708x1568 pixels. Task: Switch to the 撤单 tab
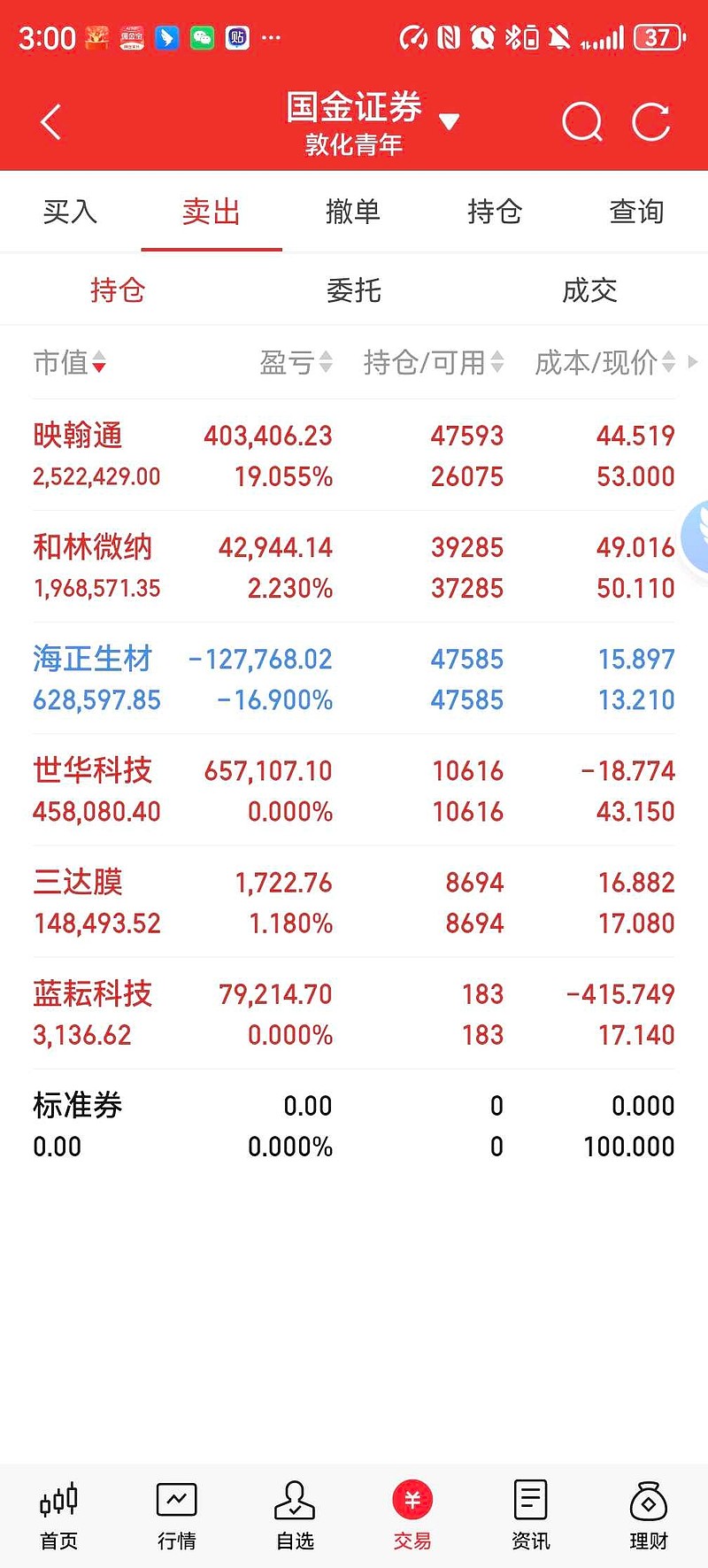[x=353, y=212]
